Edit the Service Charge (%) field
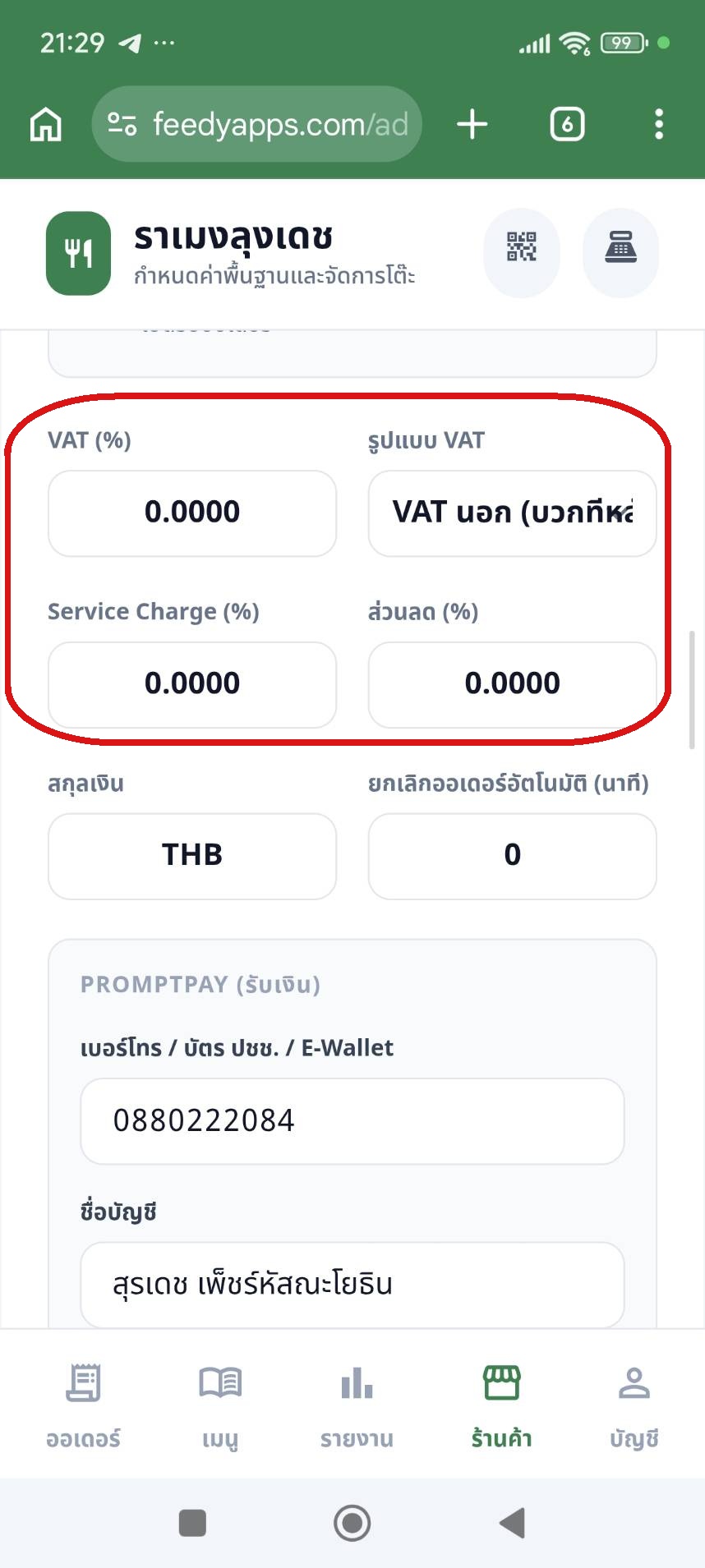Viewport: 705px width, 1568px height. point(192,684)
